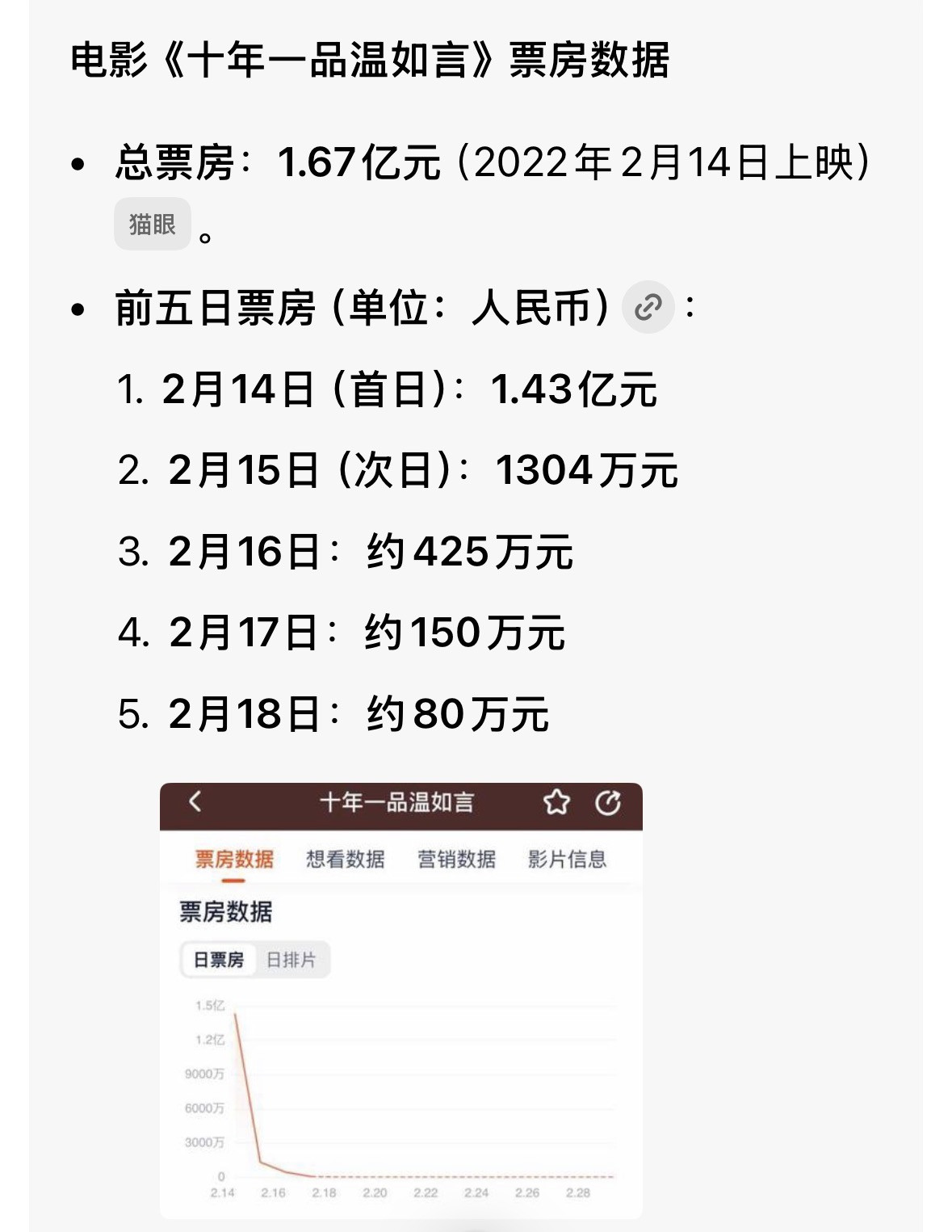Open the 猫眼 source citation chip

click(152, 224)
